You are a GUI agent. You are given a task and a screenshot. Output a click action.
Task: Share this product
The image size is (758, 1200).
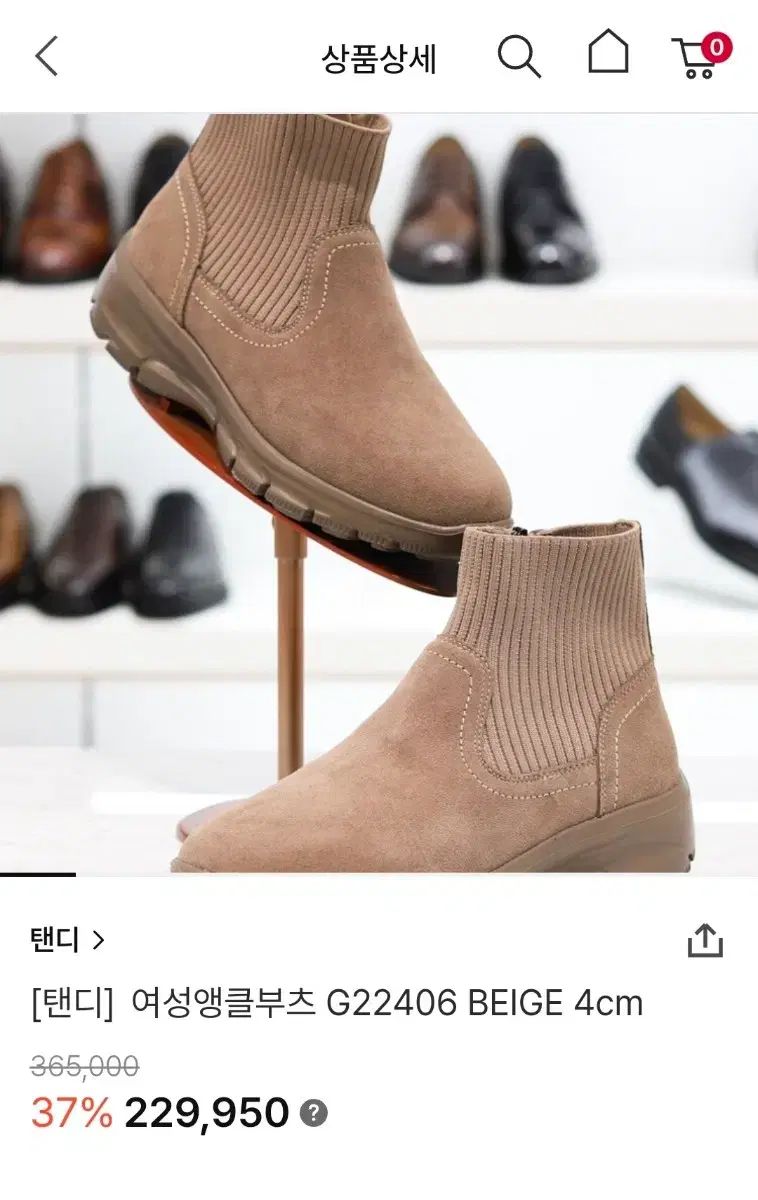705,940
